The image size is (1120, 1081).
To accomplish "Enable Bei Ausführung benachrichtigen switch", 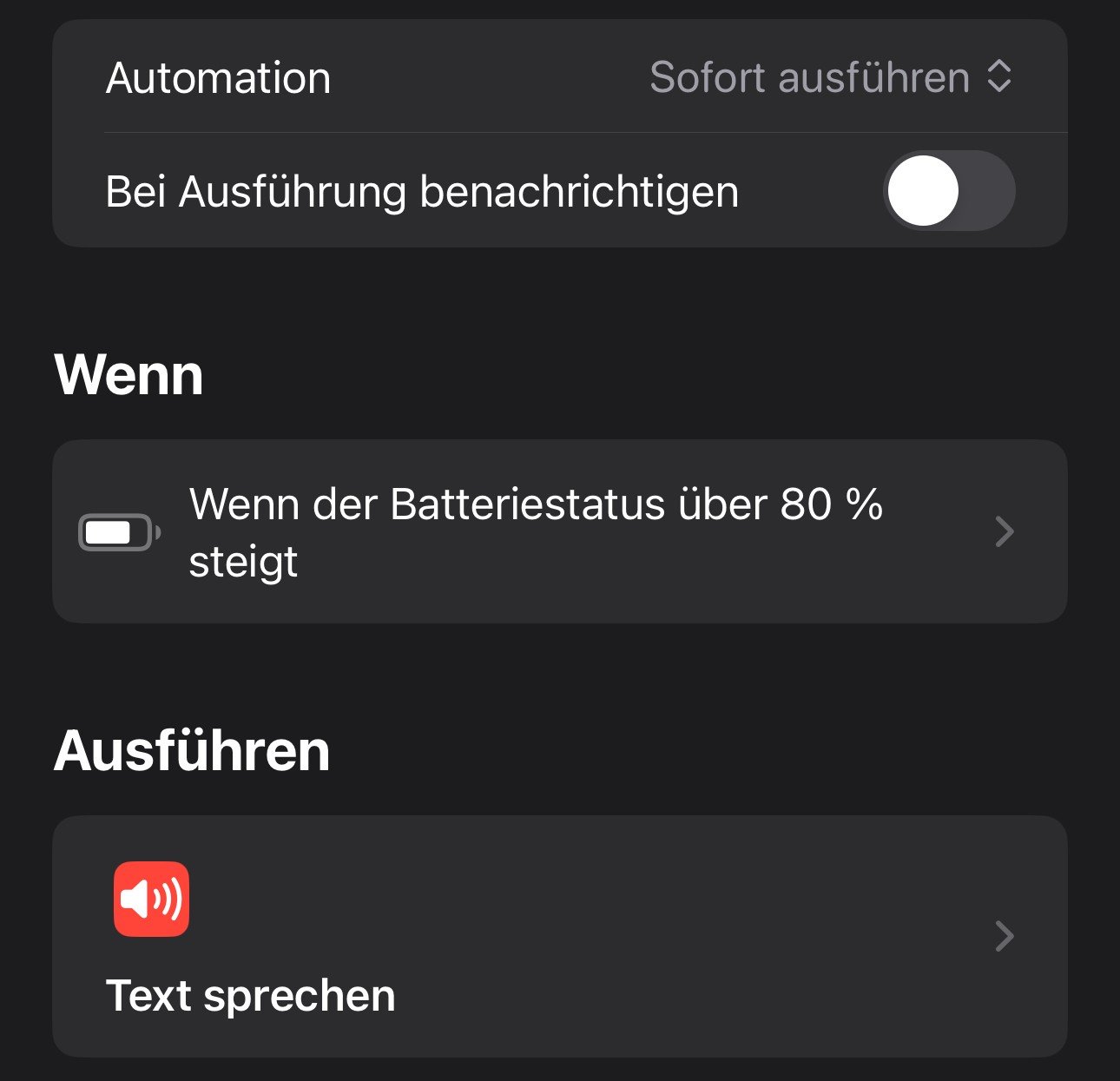I will tap(948, 191).
